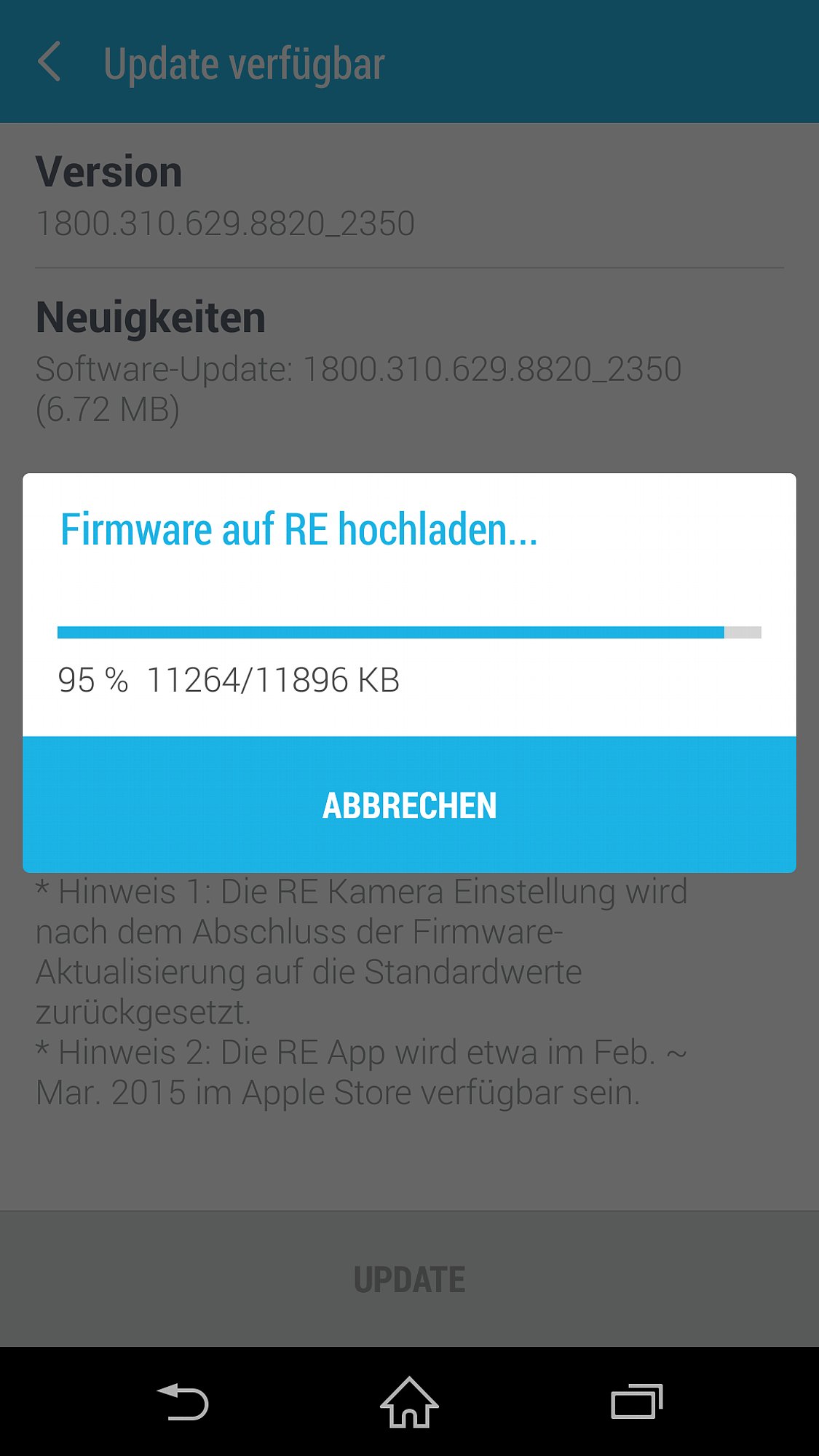Go to the home screen

pyautogui.click(x=409, y=1401)
